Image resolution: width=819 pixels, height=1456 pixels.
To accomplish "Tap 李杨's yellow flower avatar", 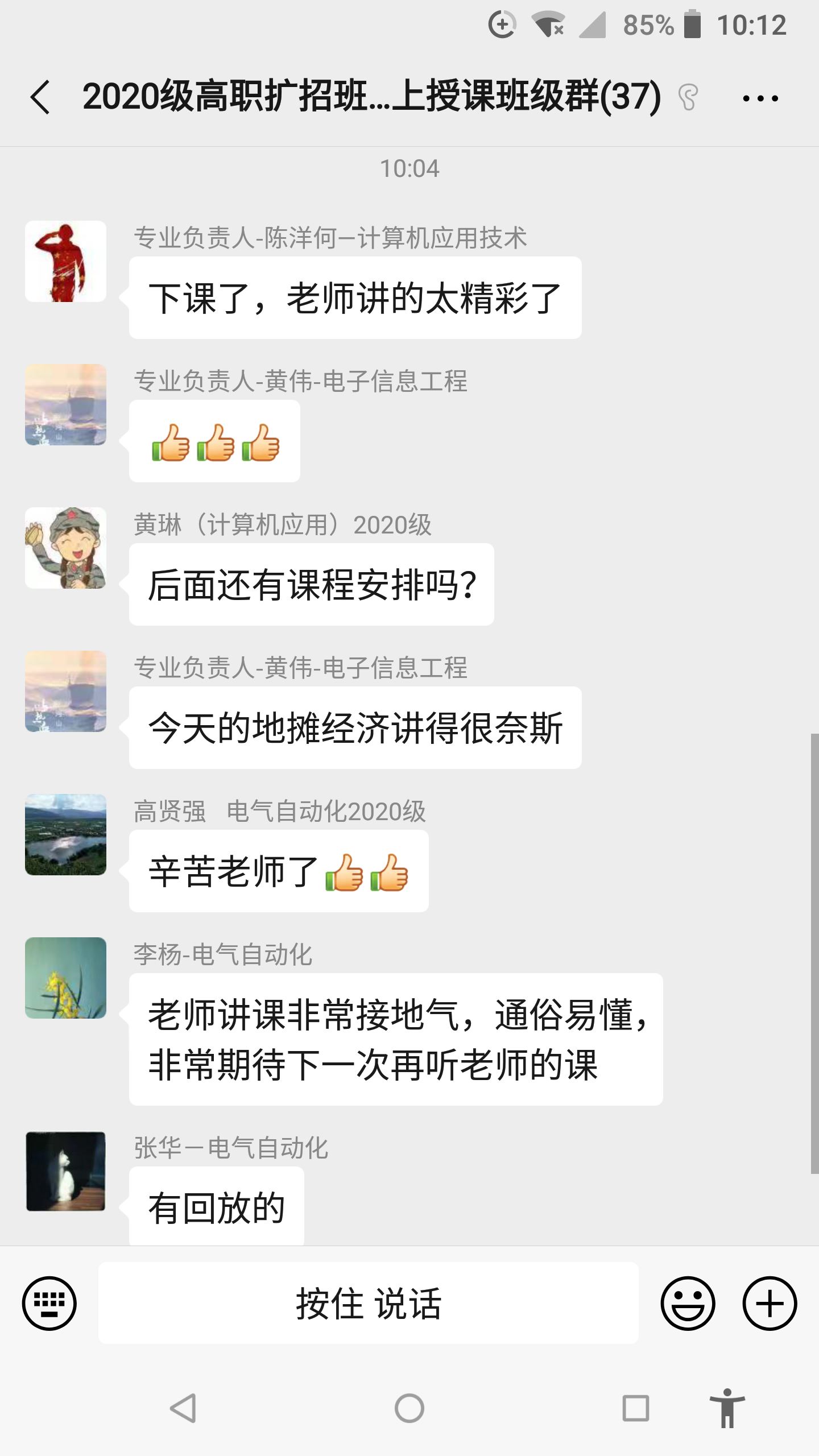I will [65, 978].
